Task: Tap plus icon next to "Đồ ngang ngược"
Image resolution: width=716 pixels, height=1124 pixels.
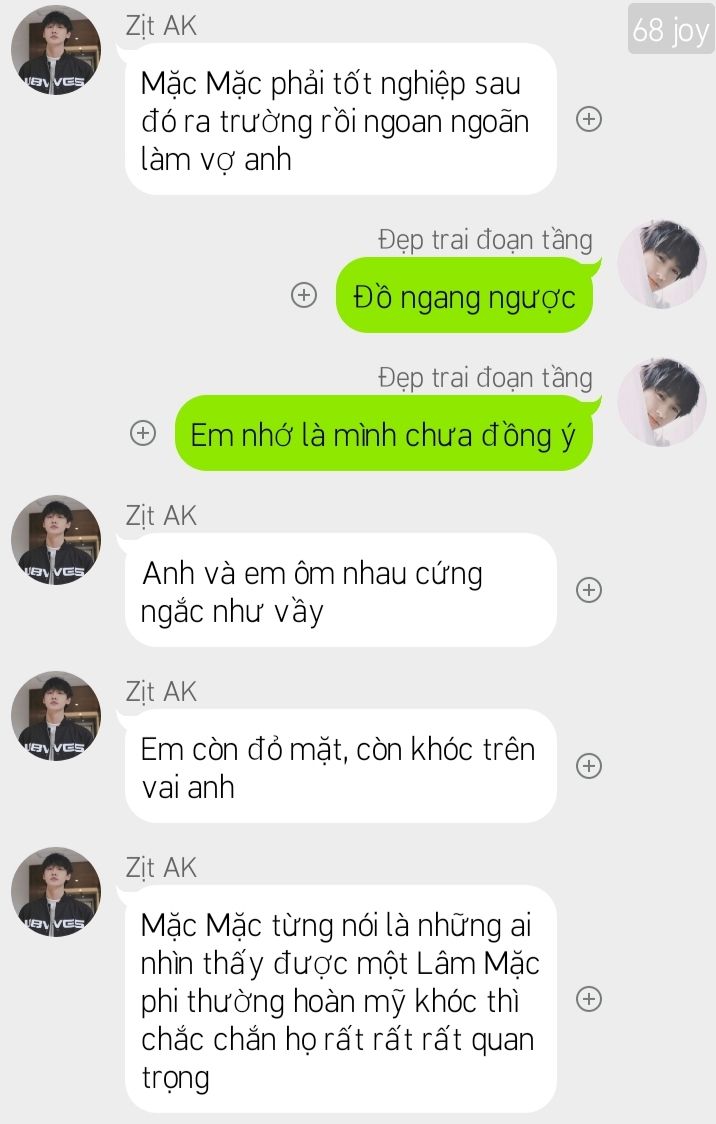Action: [303, 295]
